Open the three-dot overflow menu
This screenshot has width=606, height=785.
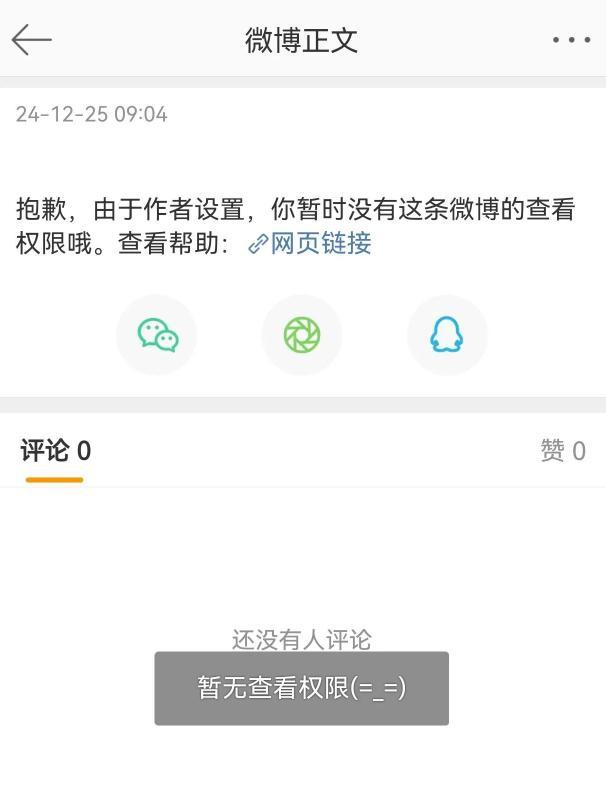[x=571, y=40]
